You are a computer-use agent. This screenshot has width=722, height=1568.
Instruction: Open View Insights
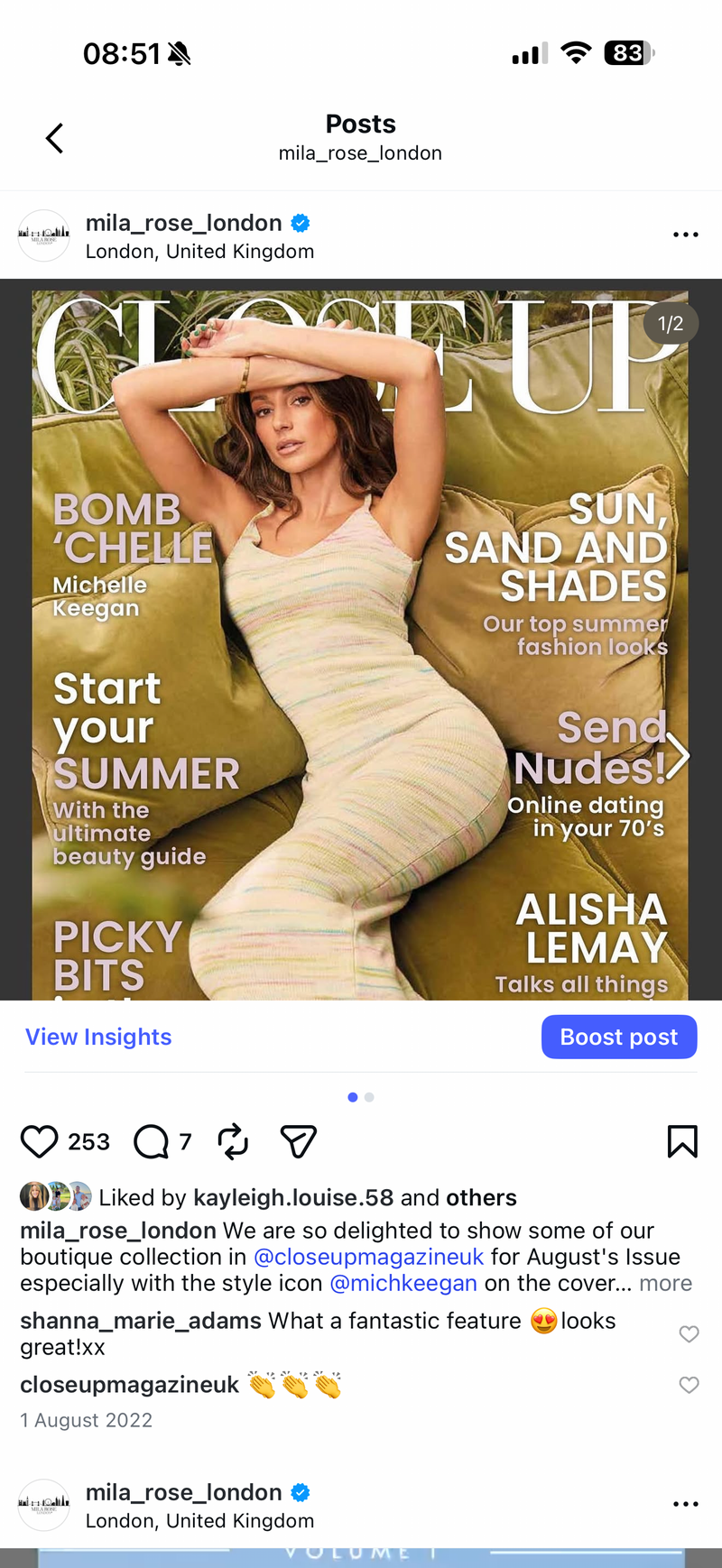98,1037
